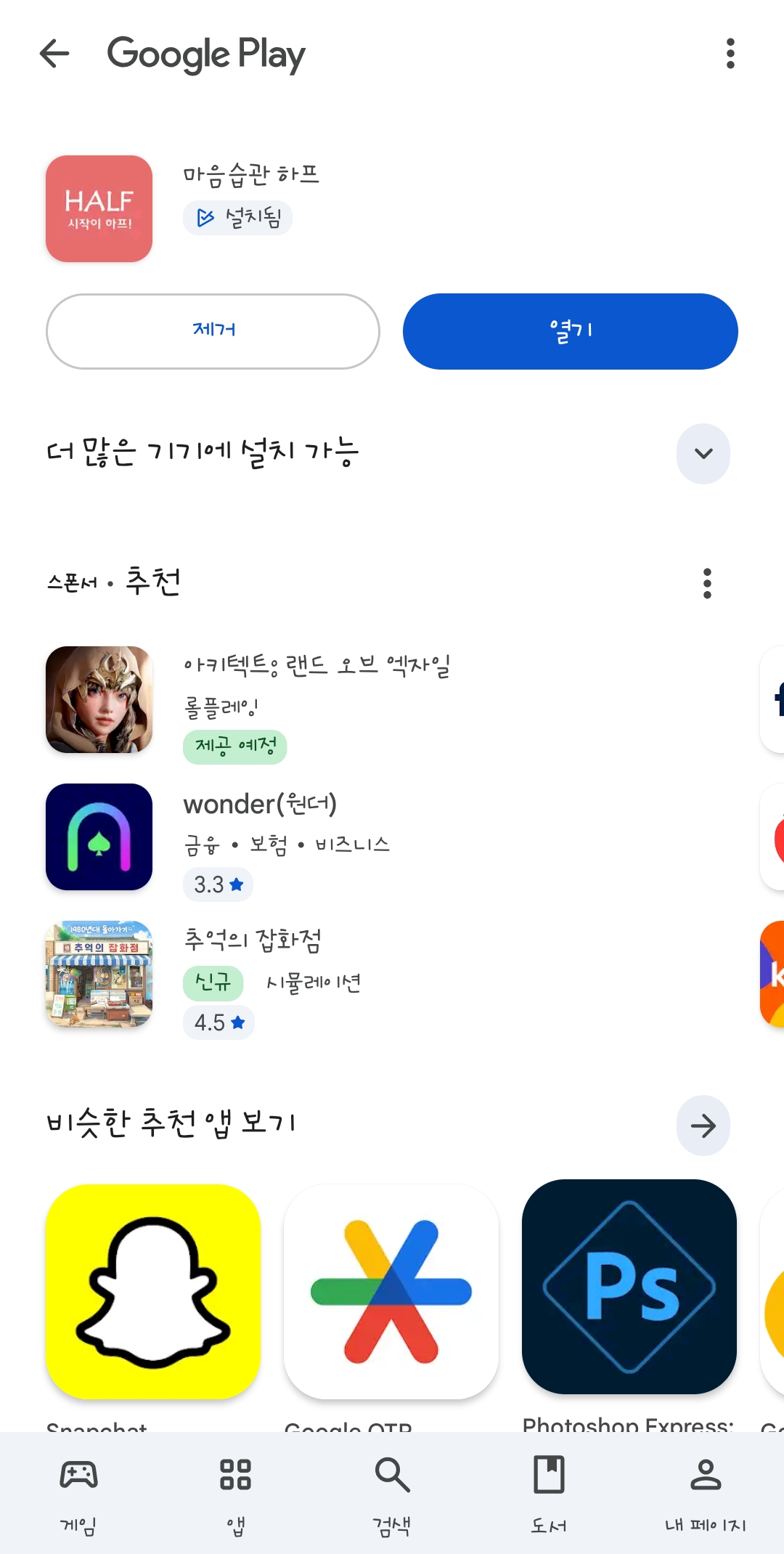
Task: Open the top-bar overflow menu
Action: 730,54
